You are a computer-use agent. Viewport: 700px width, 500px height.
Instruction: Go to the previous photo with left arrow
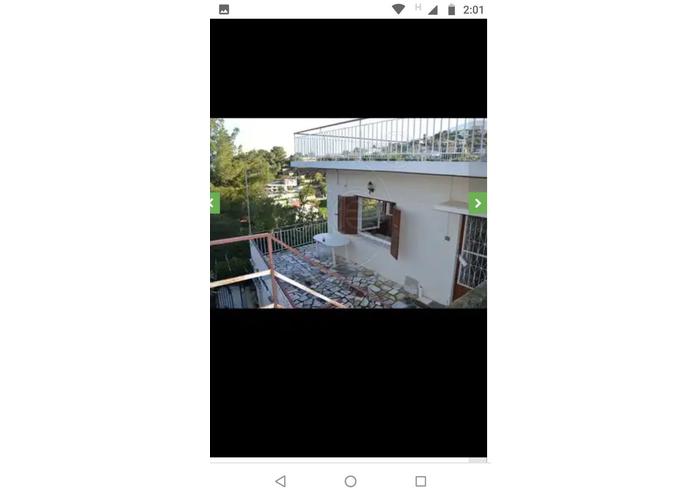[x=214, y=203]
